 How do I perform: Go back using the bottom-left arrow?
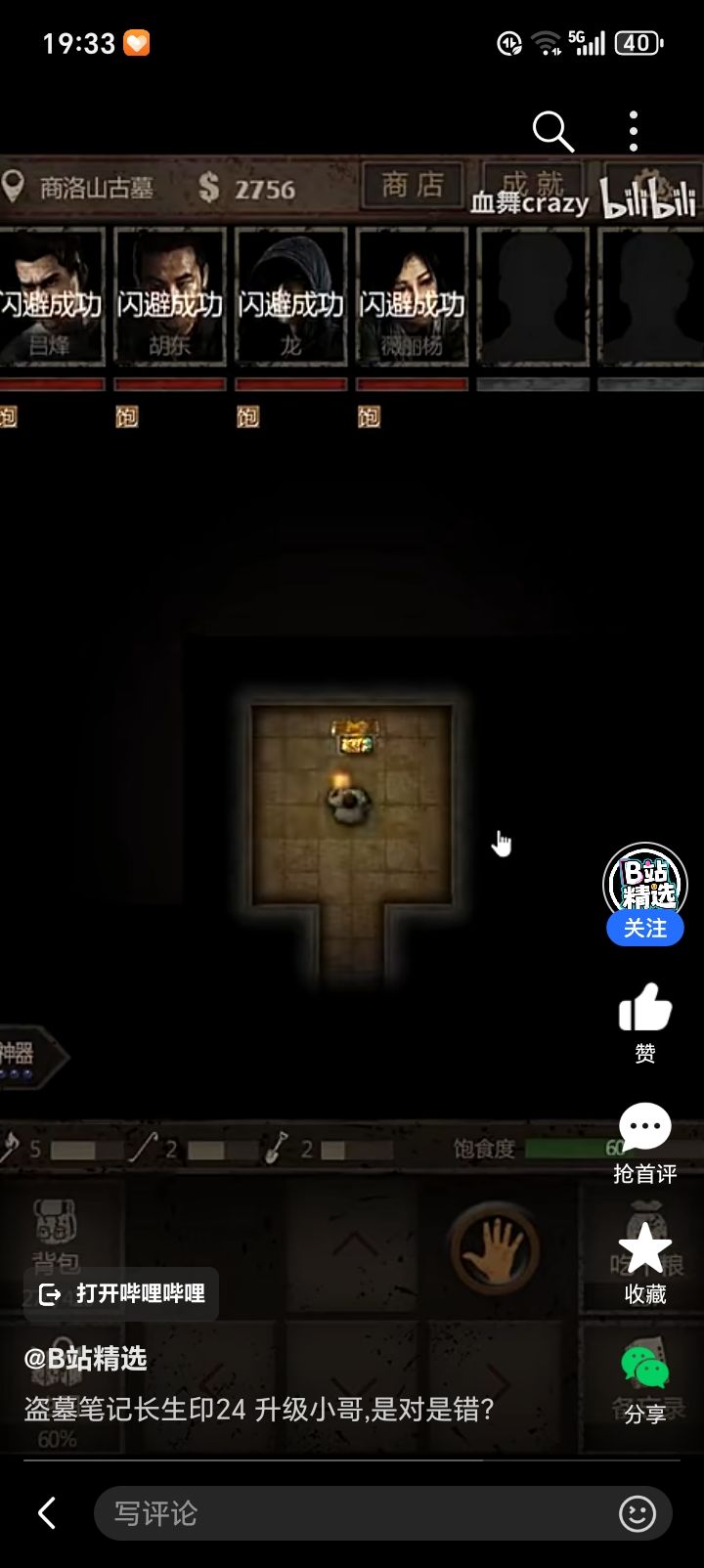point(46,1513)
